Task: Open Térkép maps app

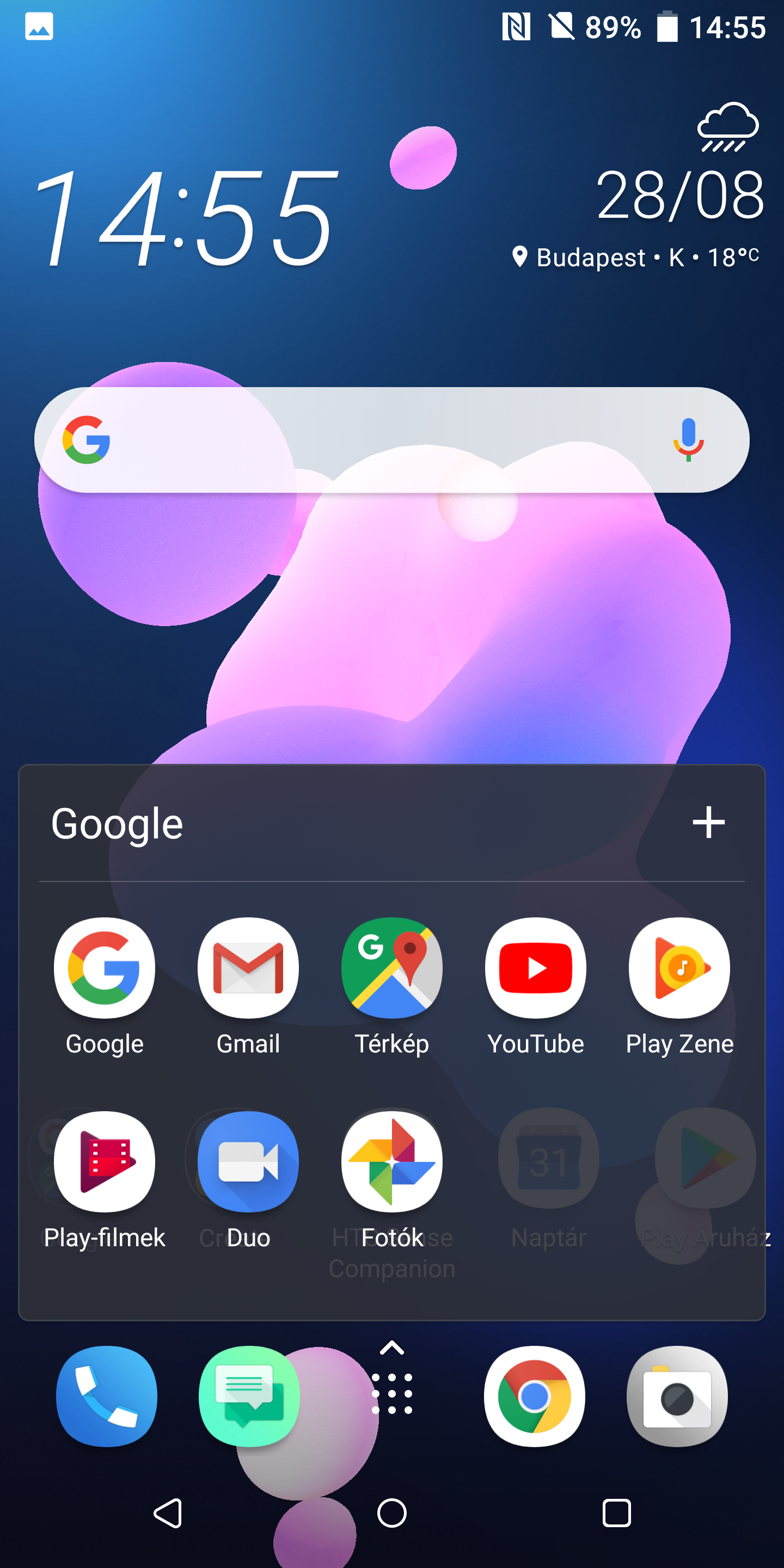Action: click(x=392, y=969)
